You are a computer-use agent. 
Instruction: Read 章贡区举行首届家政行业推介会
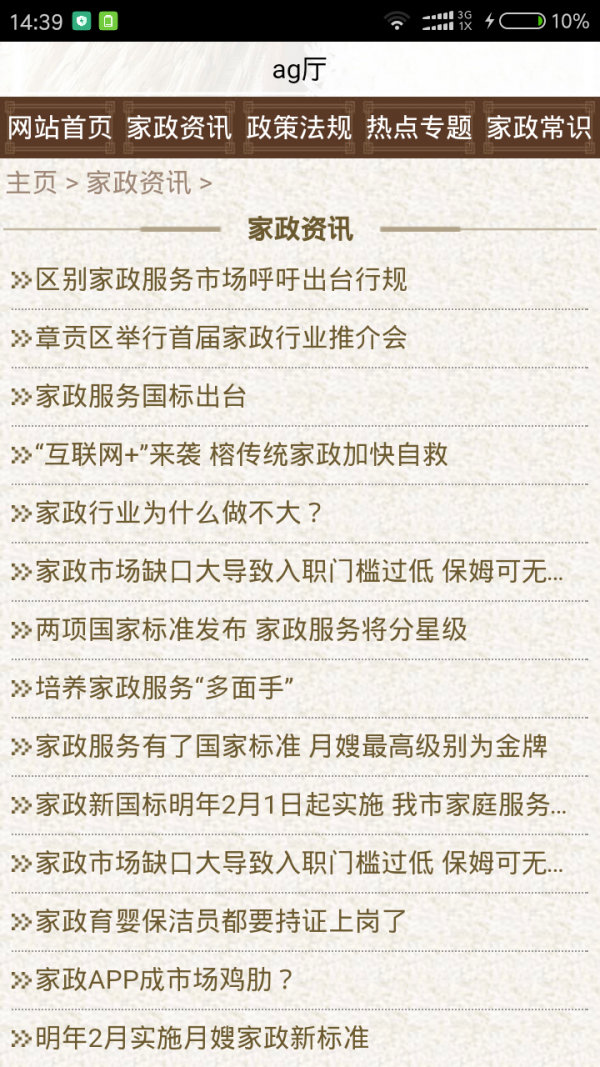pos(221,338)
